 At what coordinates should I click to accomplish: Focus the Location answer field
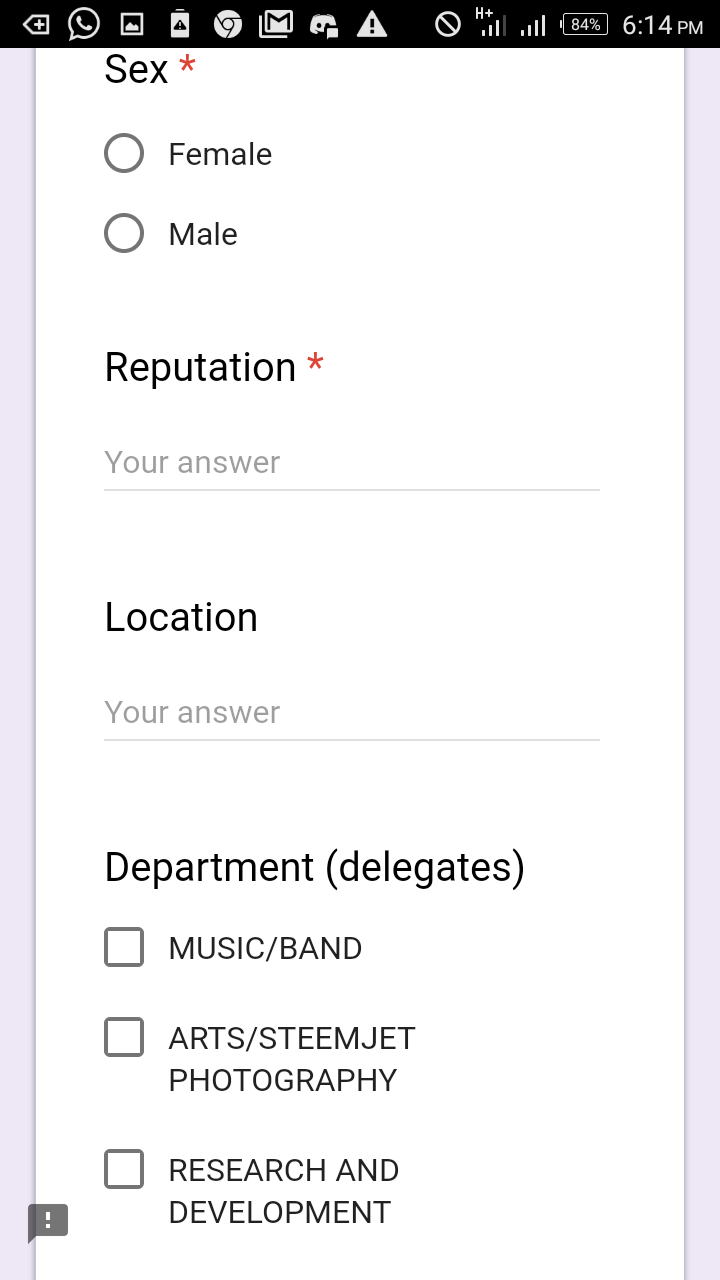click(x=350, y=713)
